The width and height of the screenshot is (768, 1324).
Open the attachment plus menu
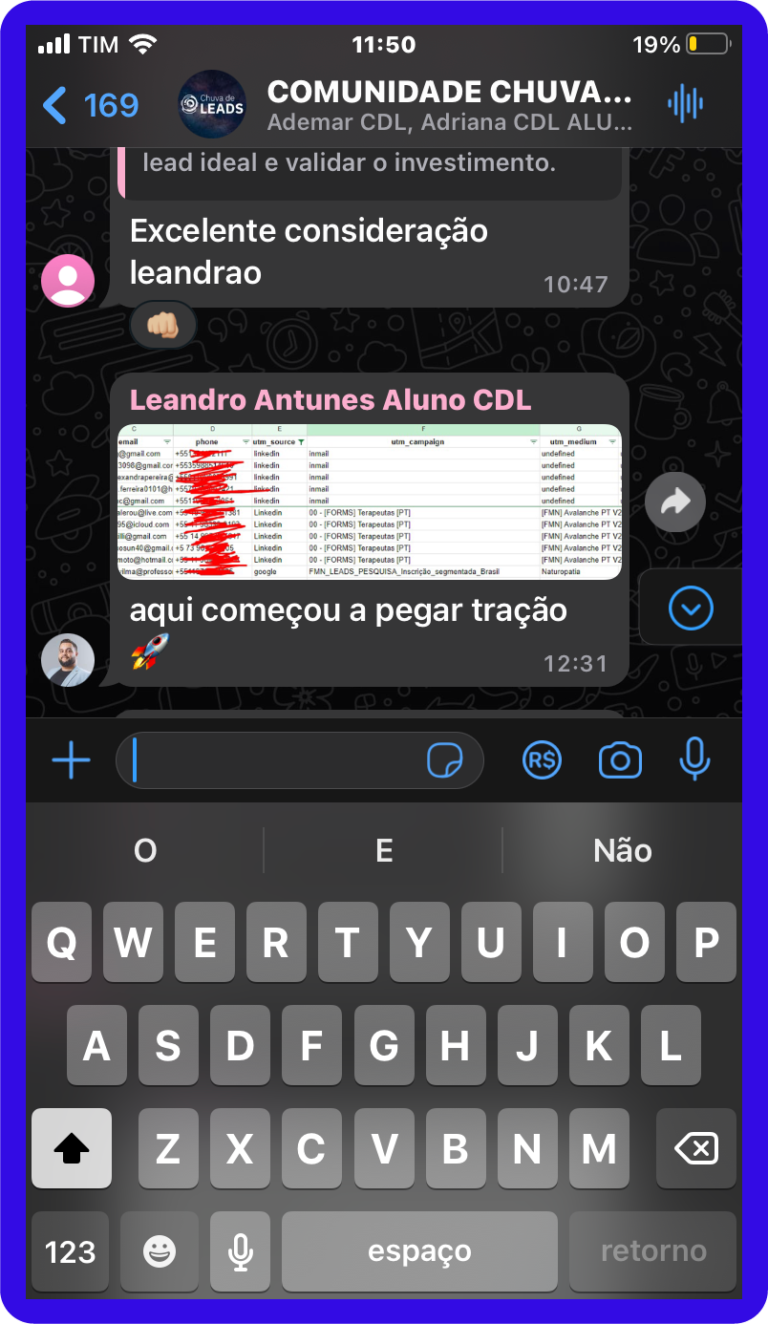pyautogui.click(x=71, y=761)
